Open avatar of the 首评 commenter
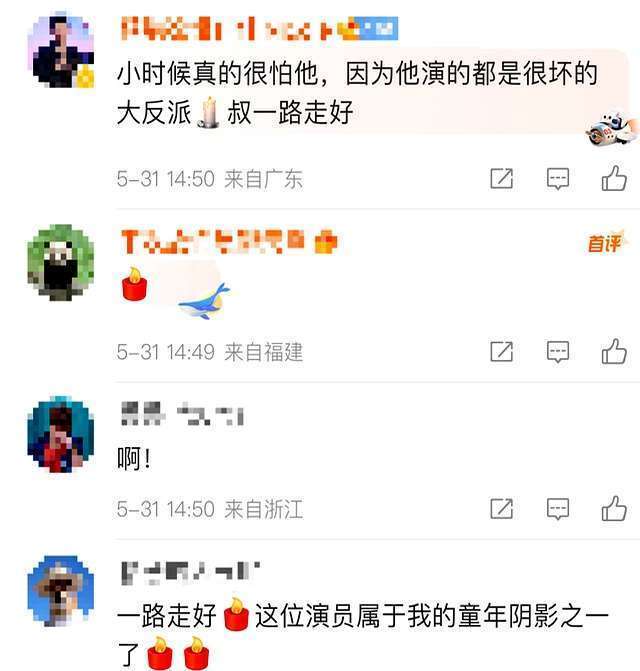Viewport: 640px width, 671px height. pos(61,262)
